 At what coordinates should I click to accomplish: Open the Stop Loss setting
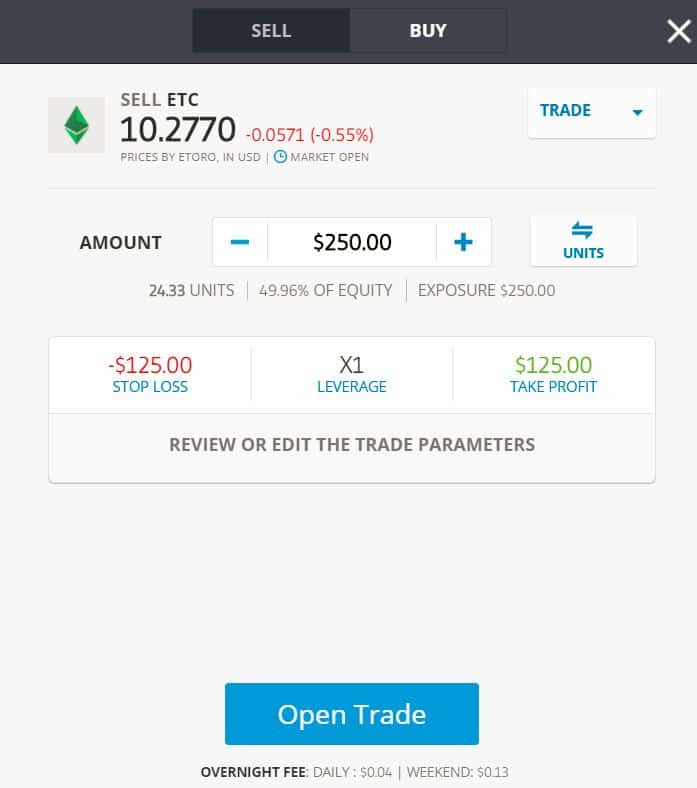(150, 375)
